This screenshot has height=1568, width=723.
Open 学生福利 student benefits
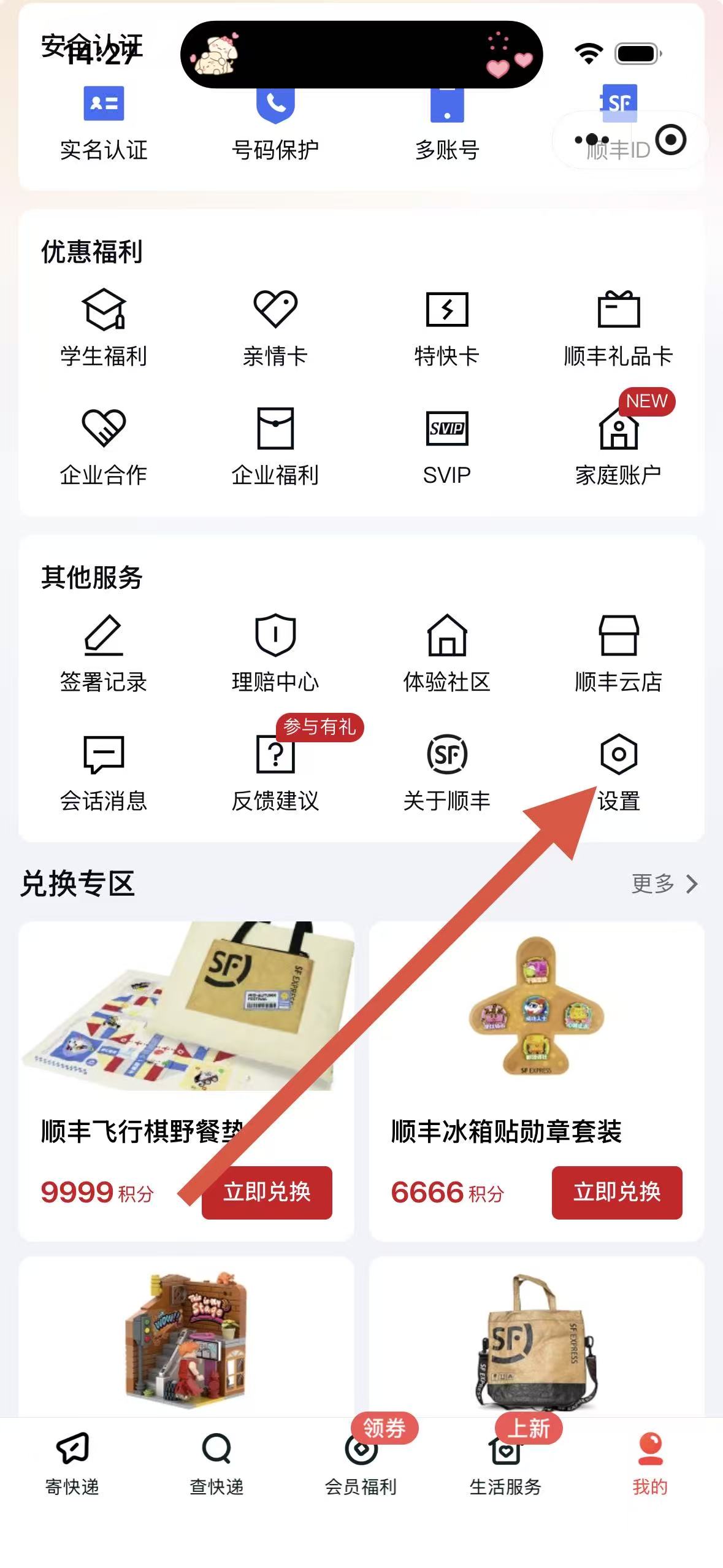coord(104,328)
